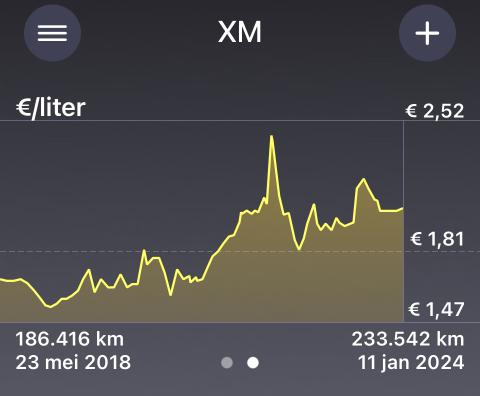
Task: Add a new entry with plus button
Action: pyautogui.click(x=427, y=33)
